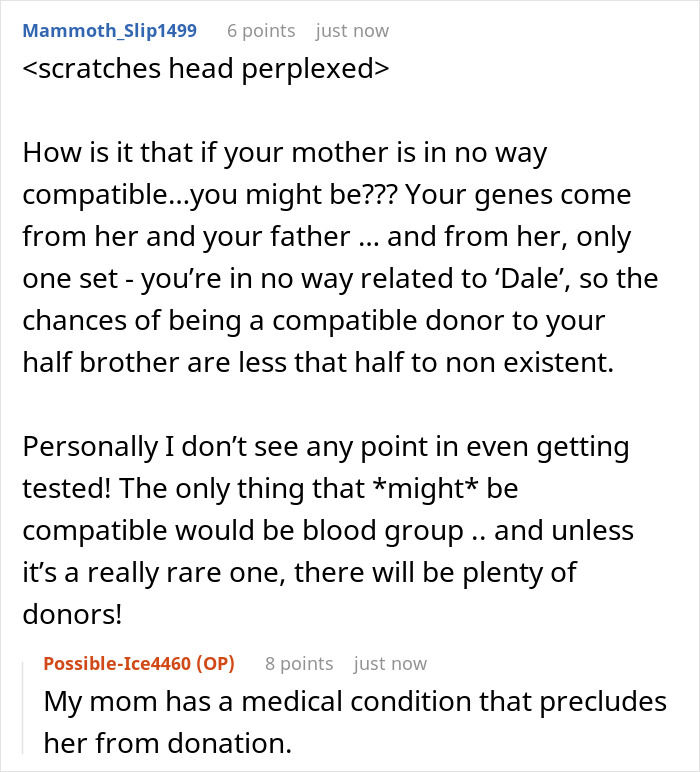Open Mammoth_Slip1499's user profile

[x=109, y=31]
